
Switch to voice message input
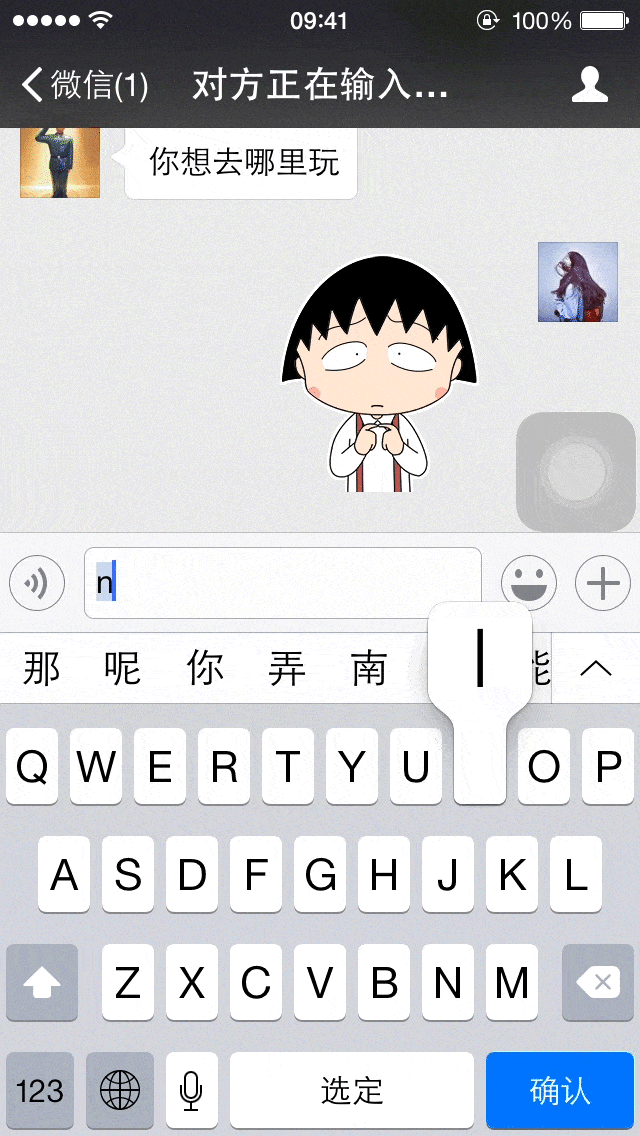pos(37,583)
